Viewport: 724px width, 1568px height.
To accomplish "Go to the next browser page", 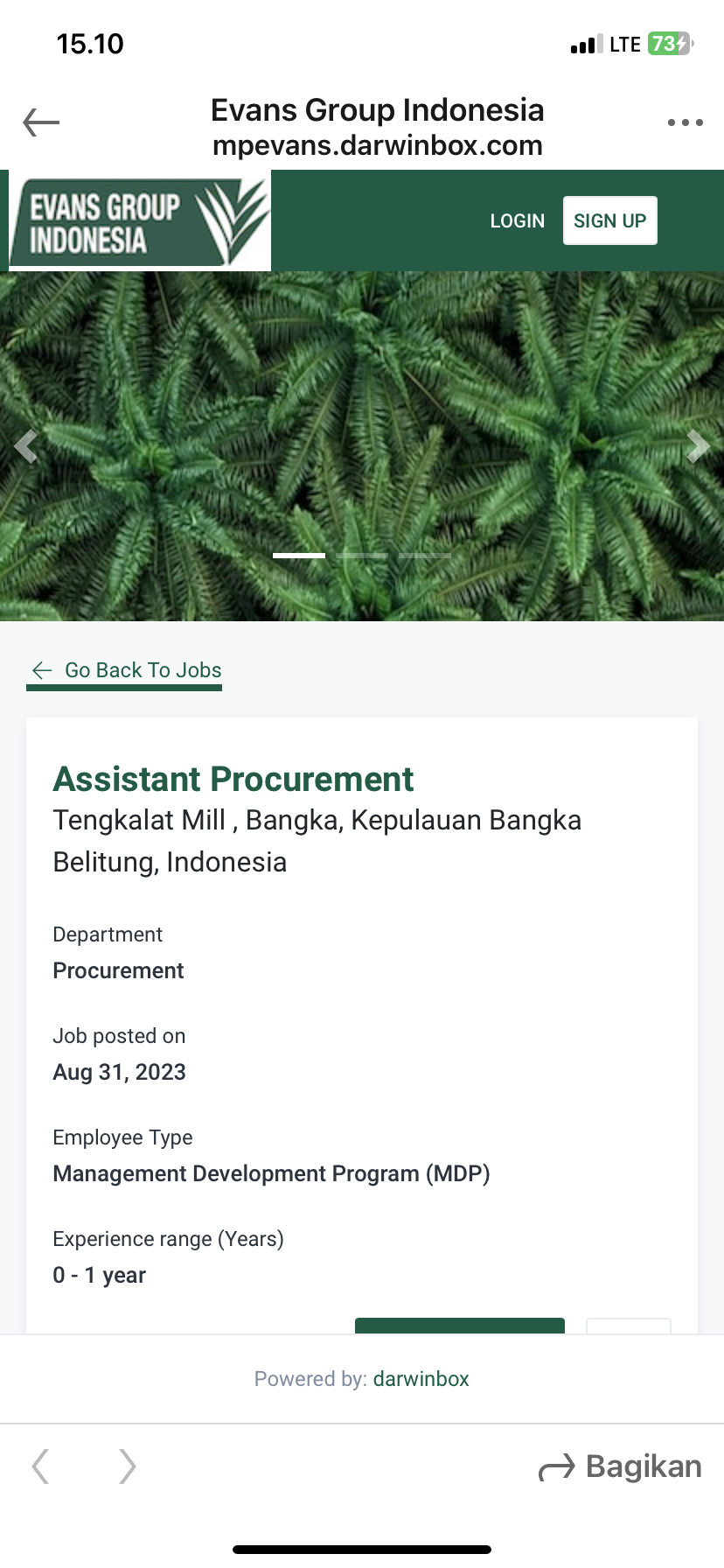I will point(128,1466).
